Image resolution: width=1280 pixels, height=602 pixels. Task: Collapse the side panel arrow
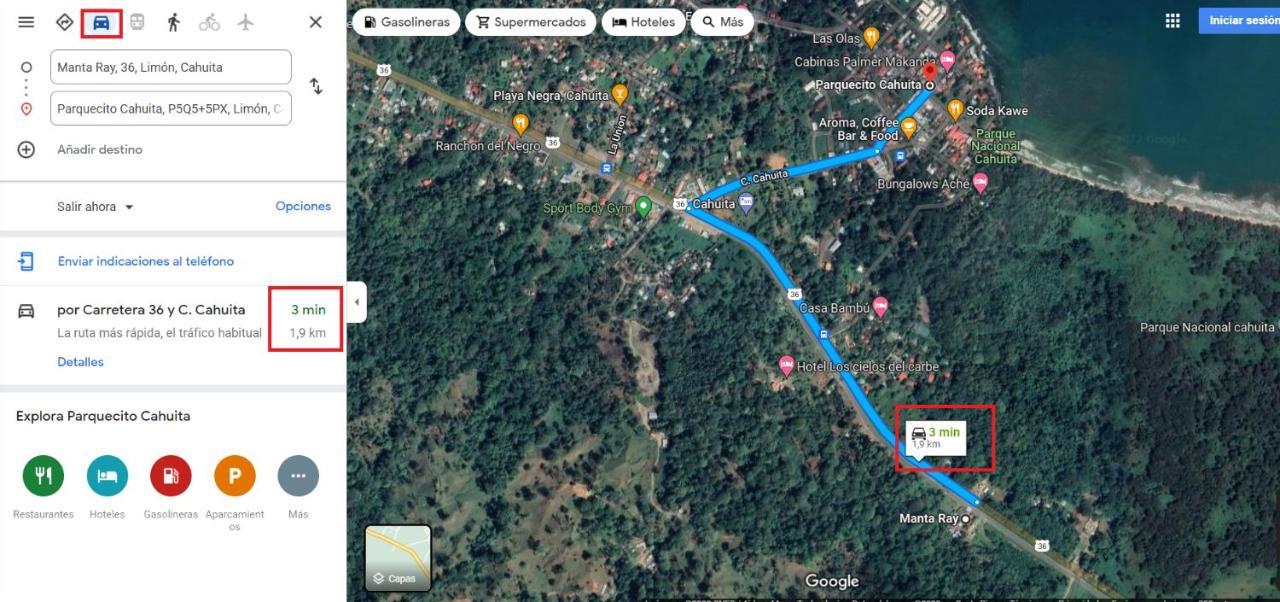coord(357,302)
